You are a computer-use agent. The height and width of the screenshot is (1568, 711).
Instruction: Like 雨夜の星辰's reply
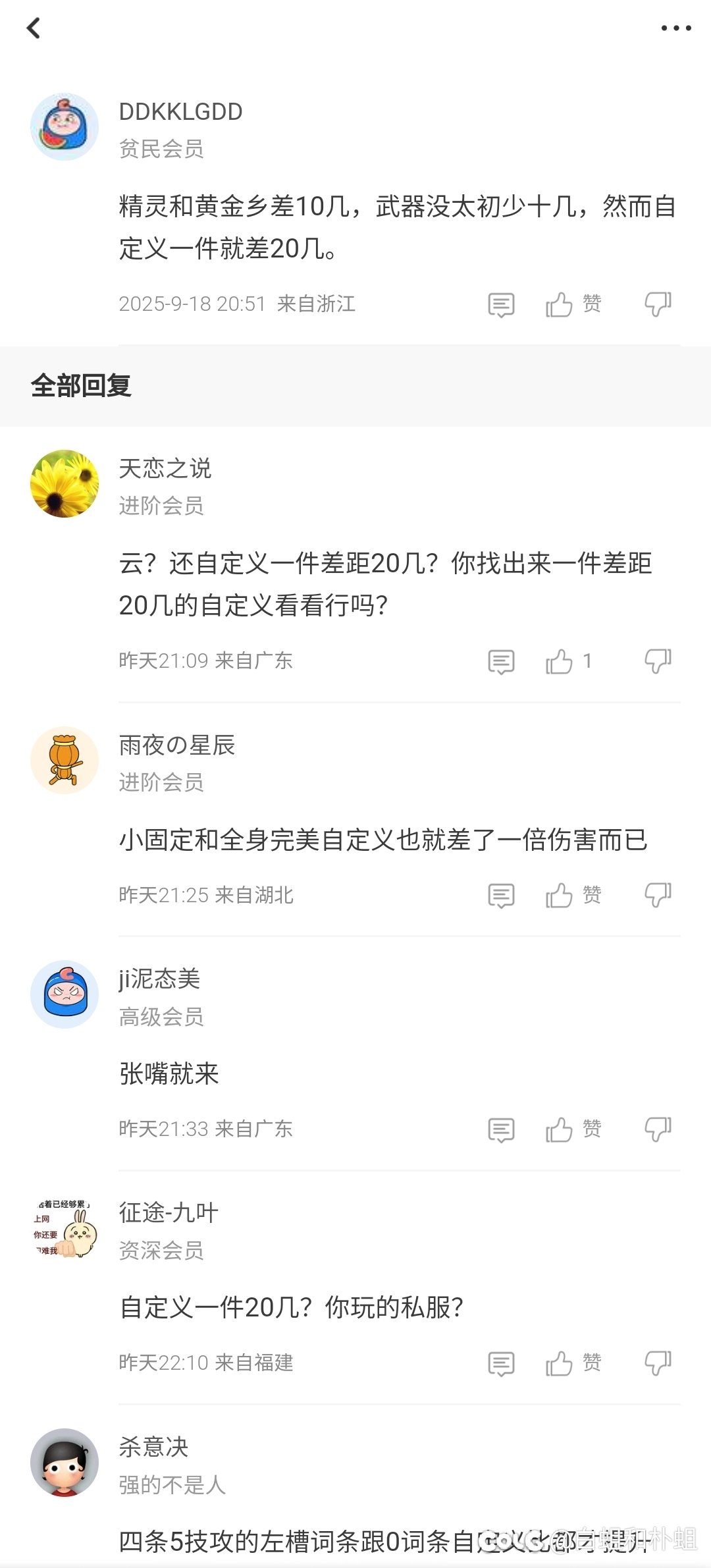560,896
